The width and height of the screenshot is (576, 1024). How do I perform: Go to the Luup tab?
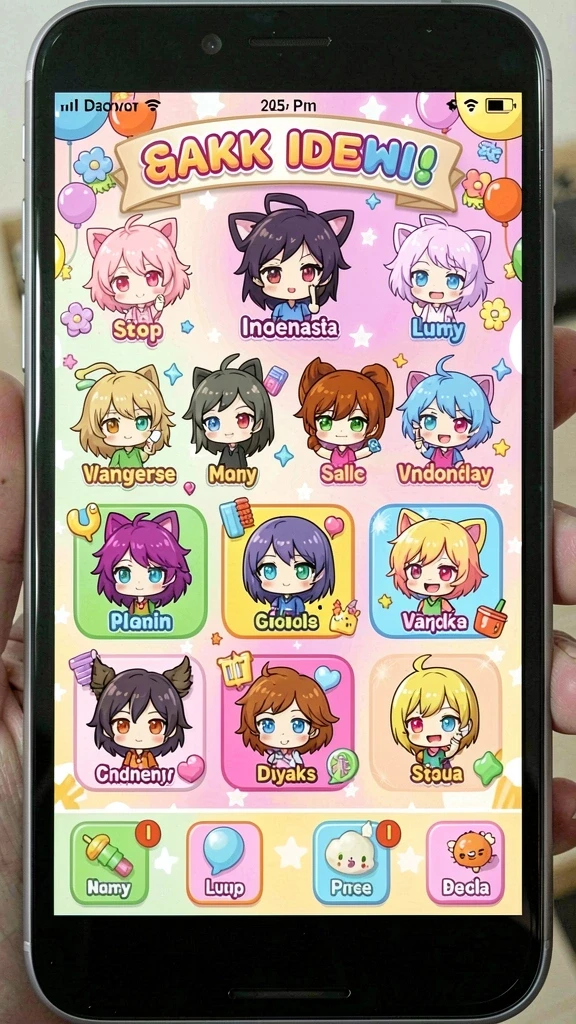click(x=225, y=863)
